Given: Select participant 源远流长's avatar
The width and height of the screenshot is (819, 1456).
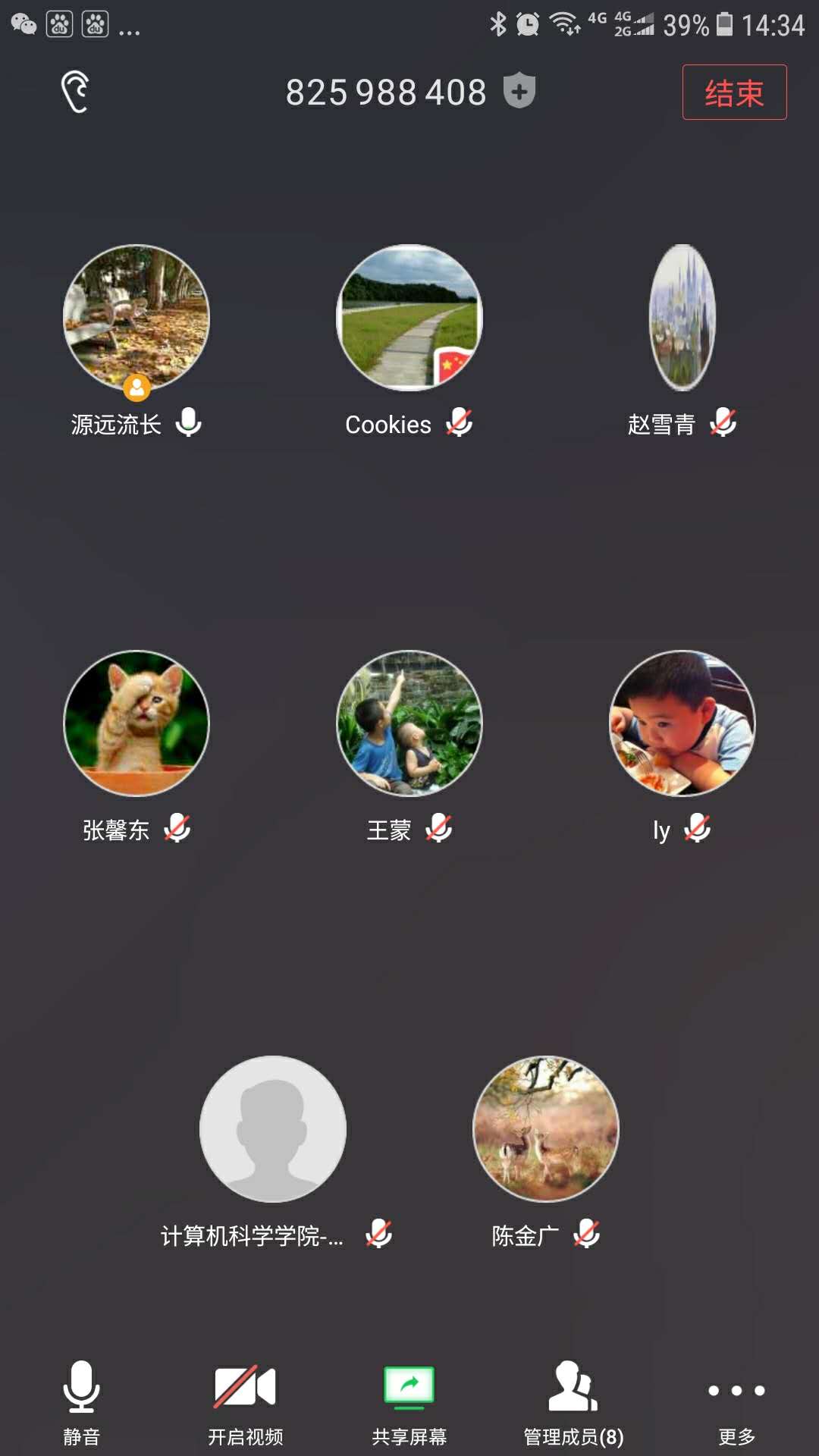Looking at the screenshot, I should (136, 318).
